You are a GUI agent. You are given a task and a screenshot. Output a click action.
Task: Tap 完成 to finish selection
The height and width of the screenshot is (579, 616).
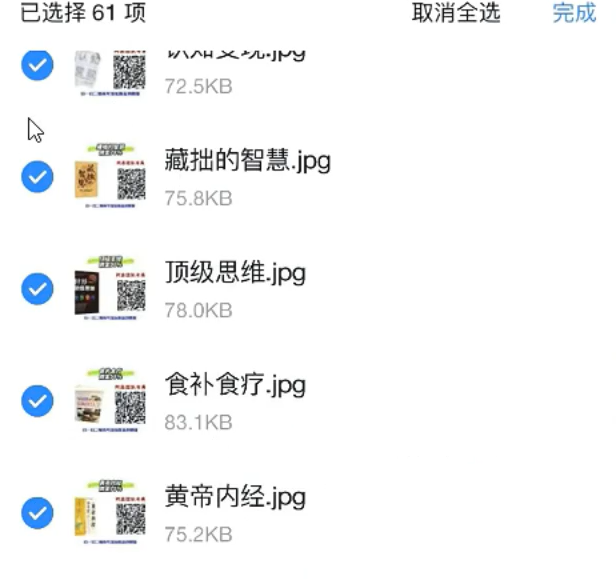574,13
